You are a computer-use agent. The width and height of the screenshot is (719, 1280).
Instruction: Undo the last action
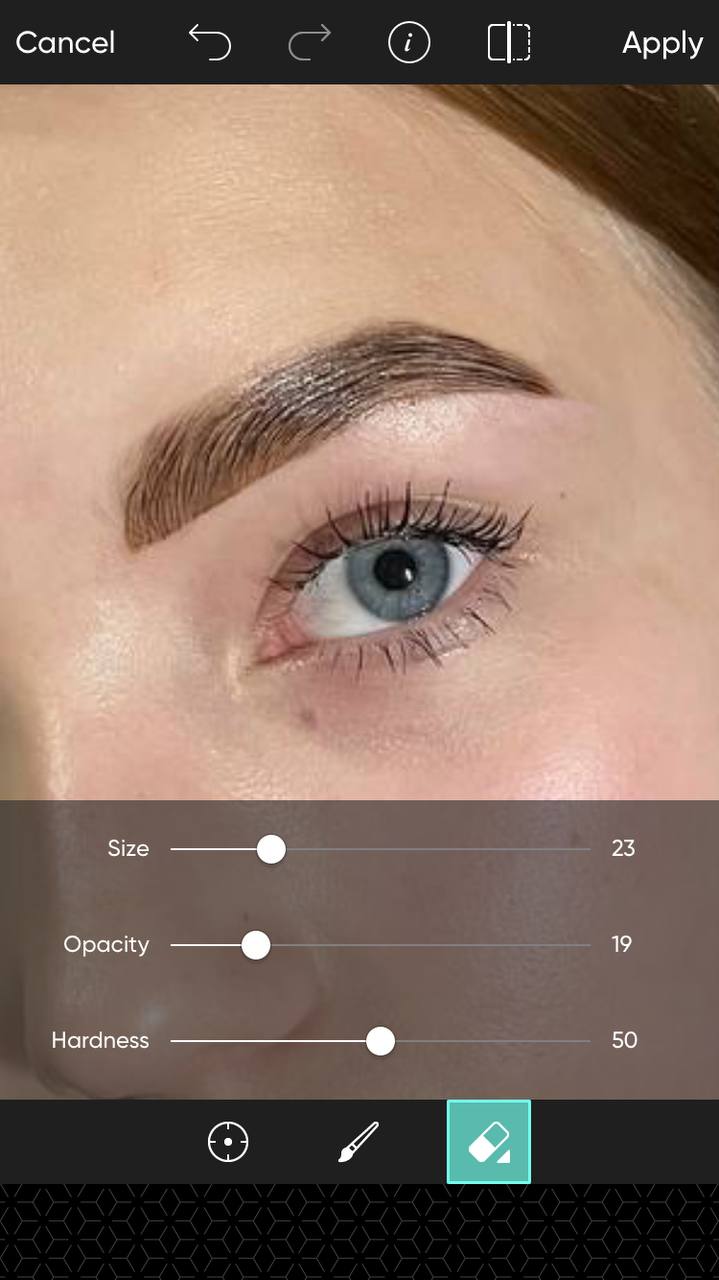(x=210, y=43)
